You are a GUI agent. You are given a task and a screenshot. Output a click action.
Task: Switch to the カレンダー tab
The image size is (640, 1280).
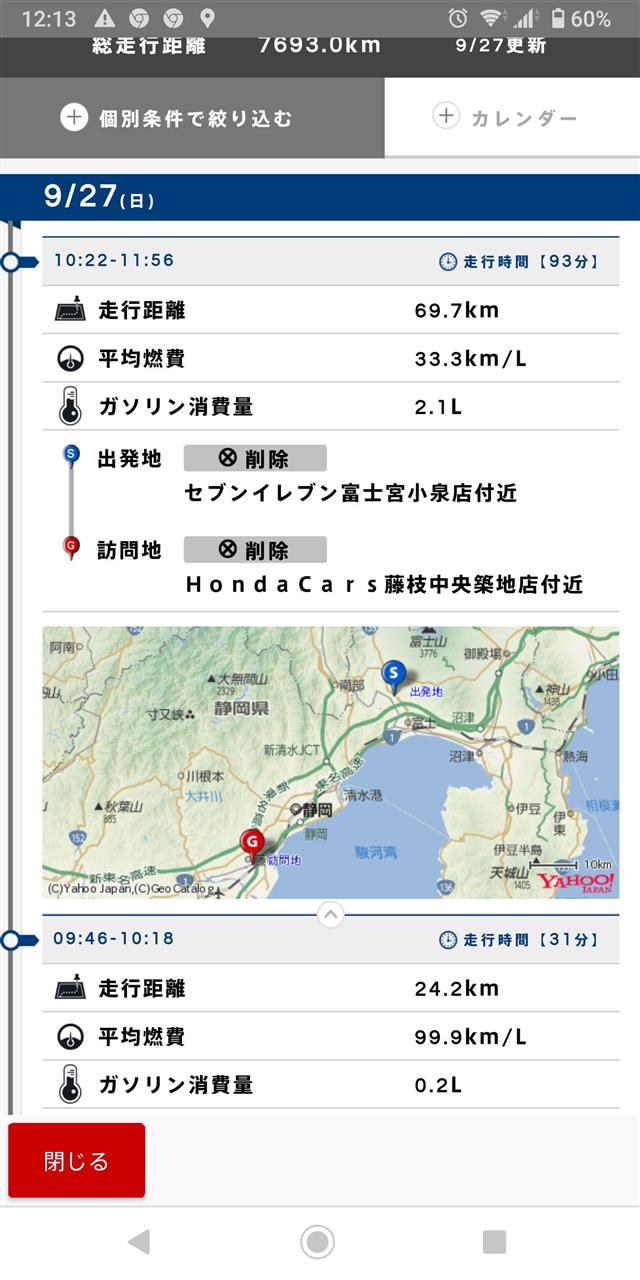tap(511, 118)
